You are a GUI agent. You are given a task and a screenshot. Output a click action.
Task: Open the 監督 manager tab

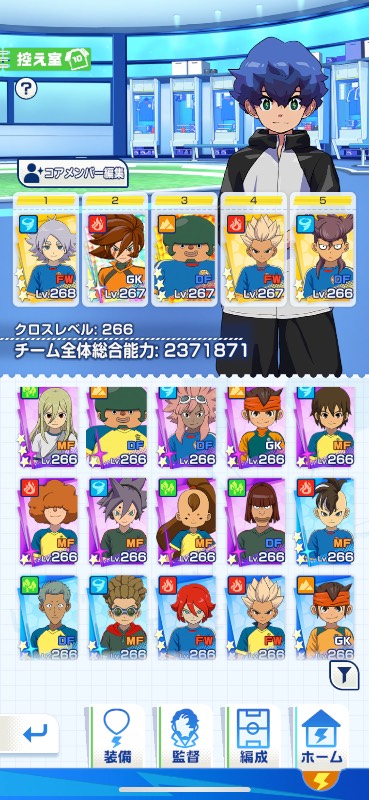tap(185, 736)
